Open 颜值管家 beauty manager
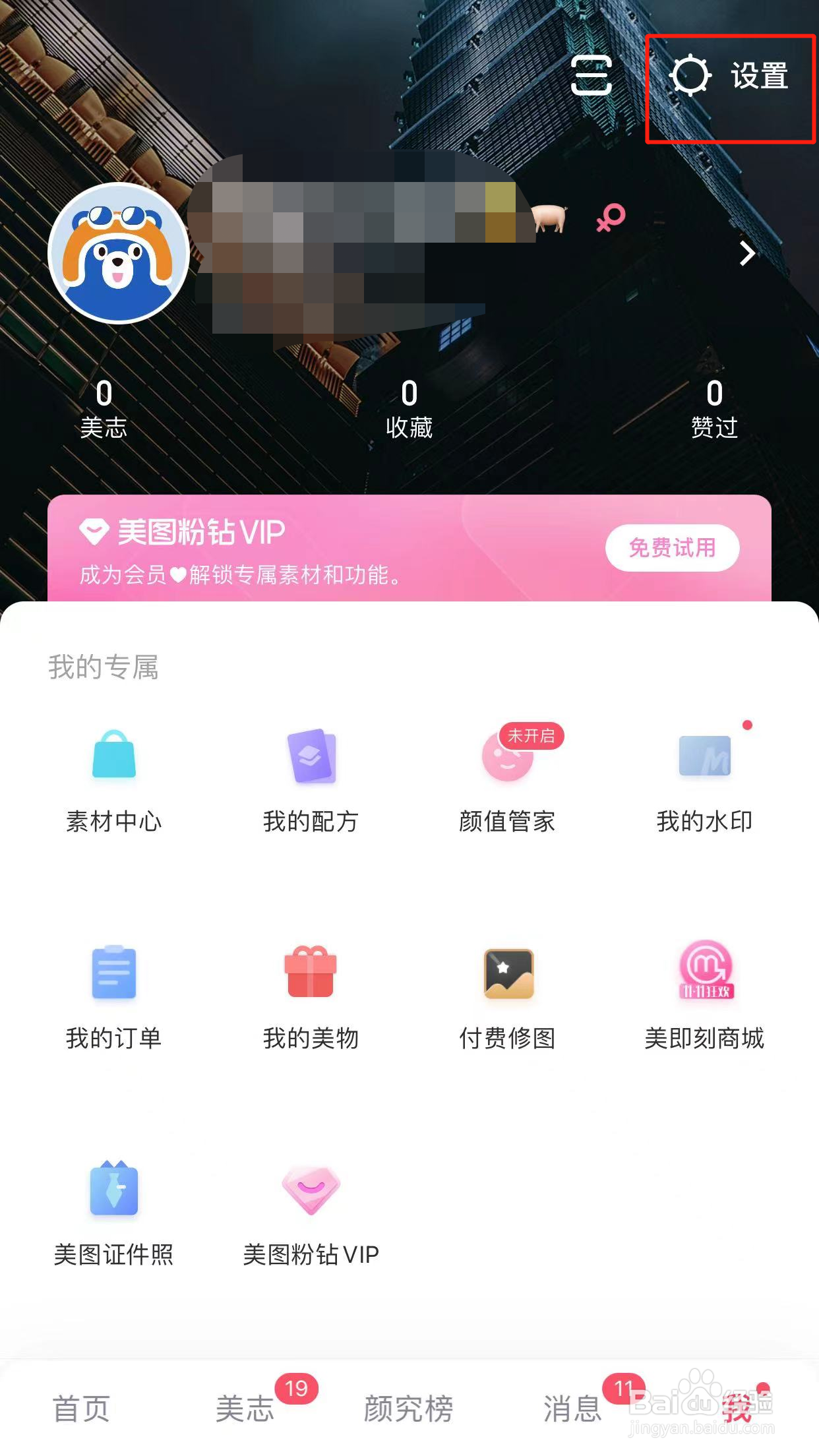This screenshot has height=1456, width=819. 508,778
